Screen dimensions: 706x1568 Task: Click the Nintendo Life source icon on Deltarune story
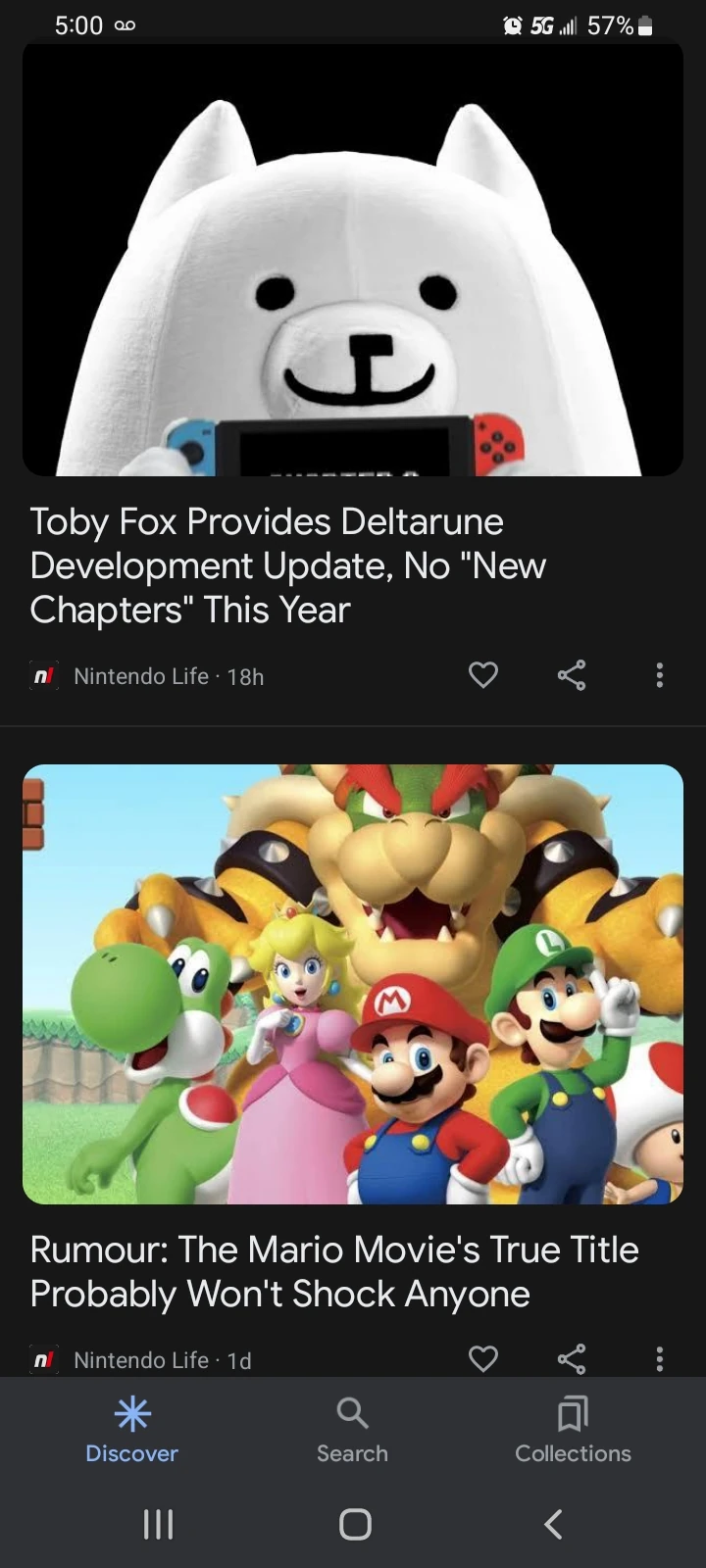pyautogui.click(x=43, y=675)
